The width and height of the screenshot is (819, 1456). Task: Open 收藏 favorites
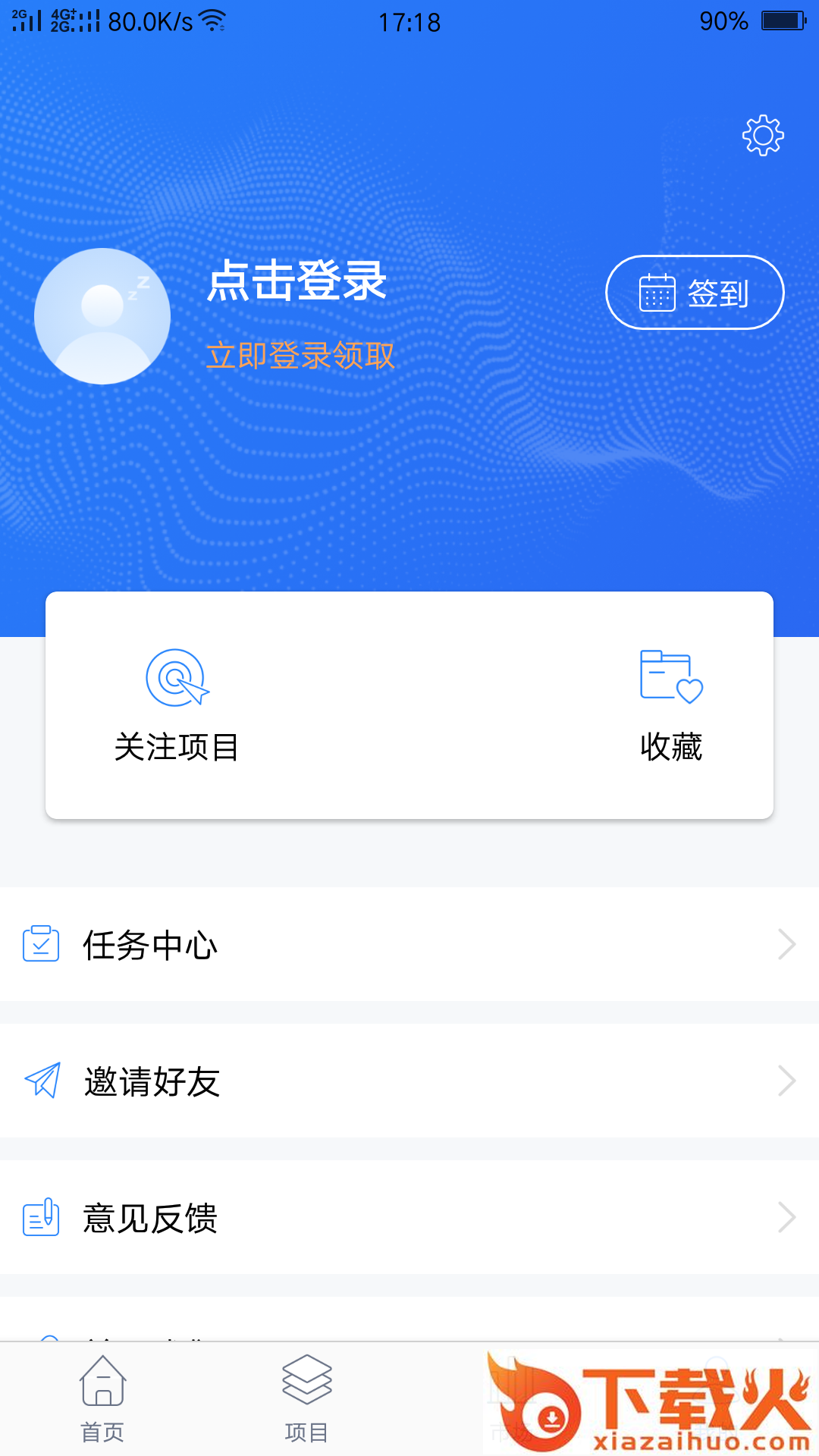pos(671,705)
